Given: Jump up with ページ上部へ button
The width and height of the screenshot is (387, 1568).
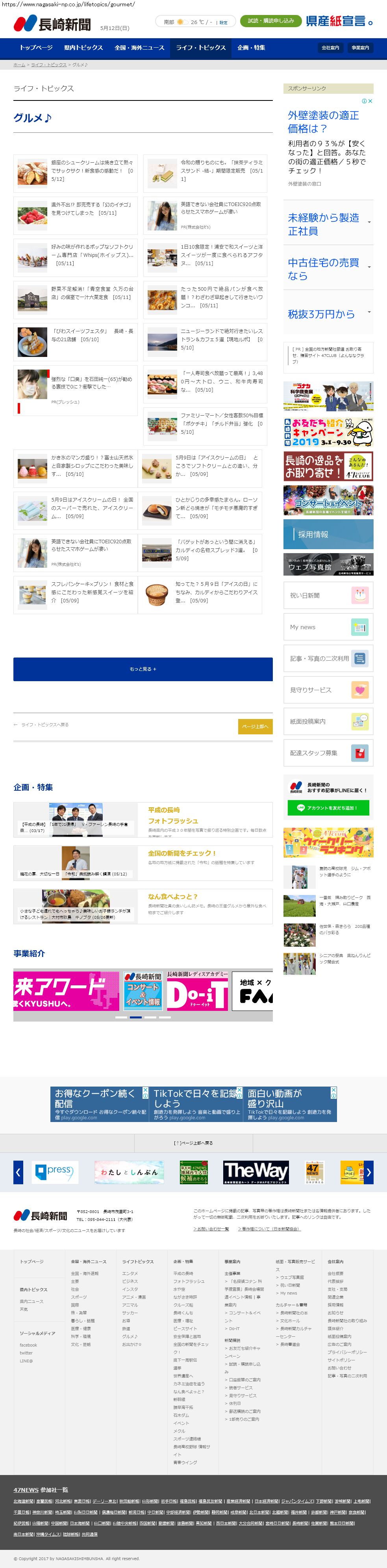Looking at the screenshot, I should pyautogui.click(x=255, y=726).
